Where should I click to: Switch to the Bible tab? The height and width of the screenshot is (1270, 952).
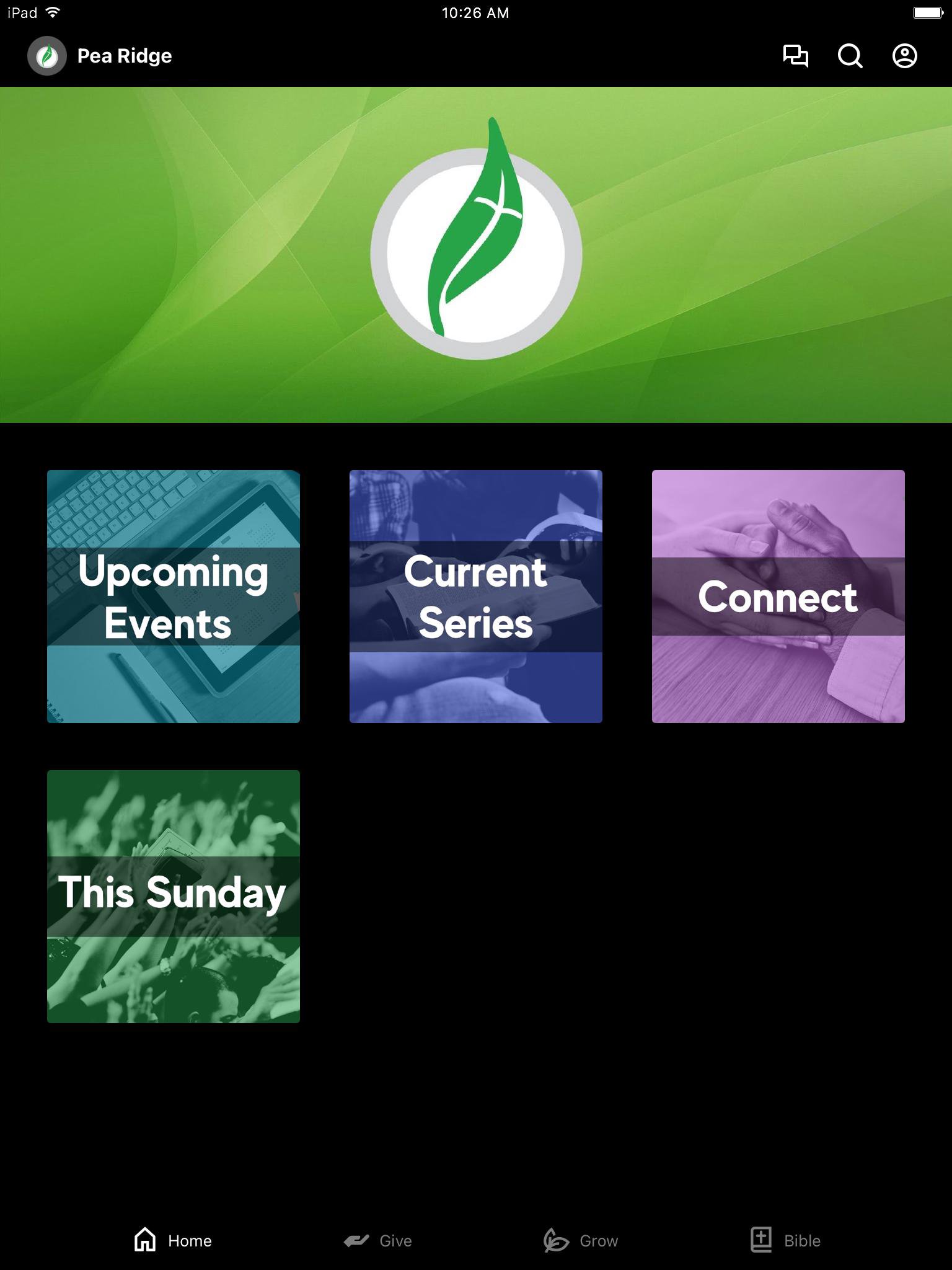tap(785, 1240)
